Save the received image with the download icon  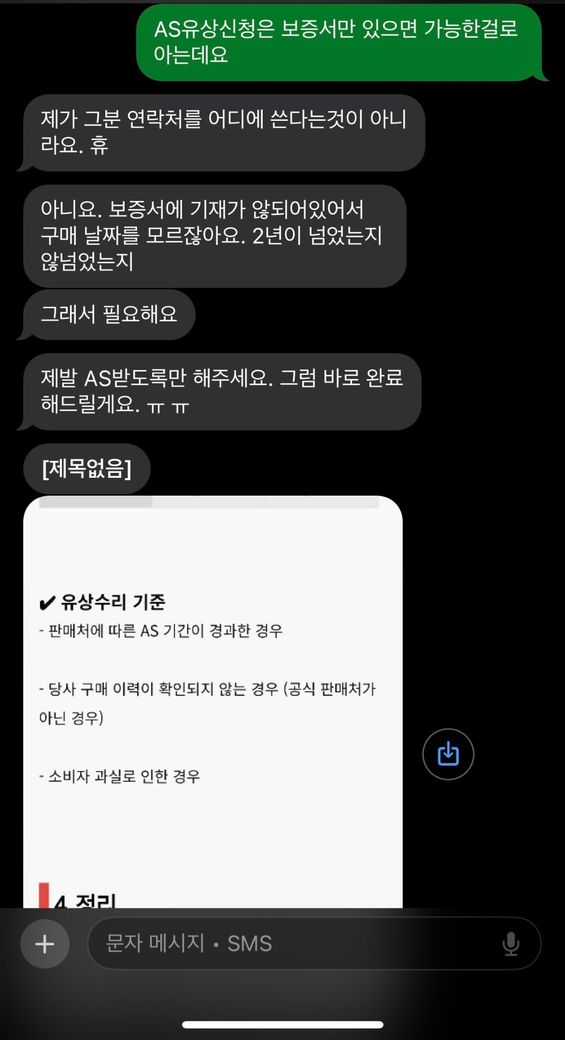[x=448, y=754]
